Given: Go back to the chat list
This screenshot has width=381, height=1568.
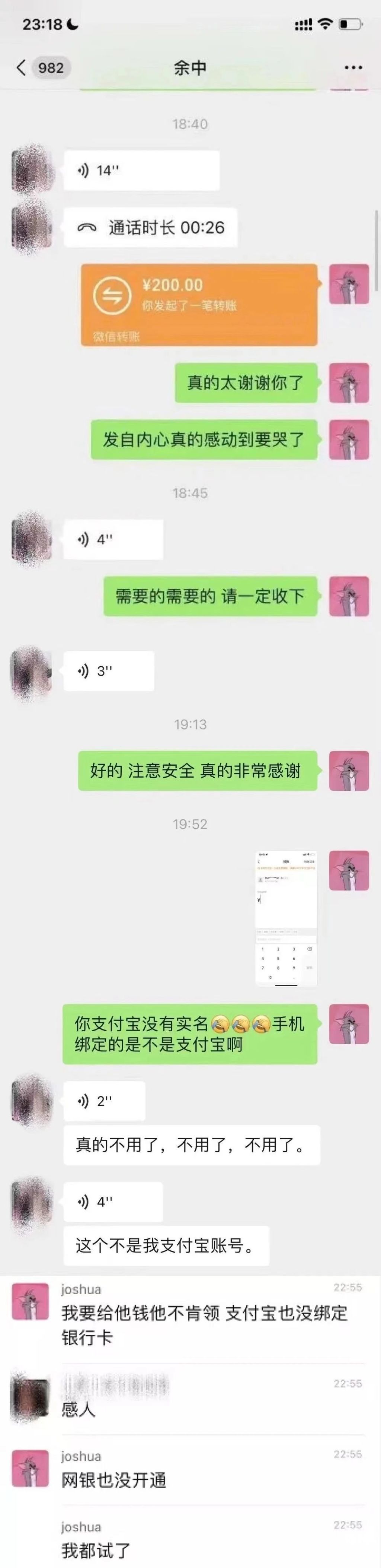Looking at the screenshot, I should [21, 67].
